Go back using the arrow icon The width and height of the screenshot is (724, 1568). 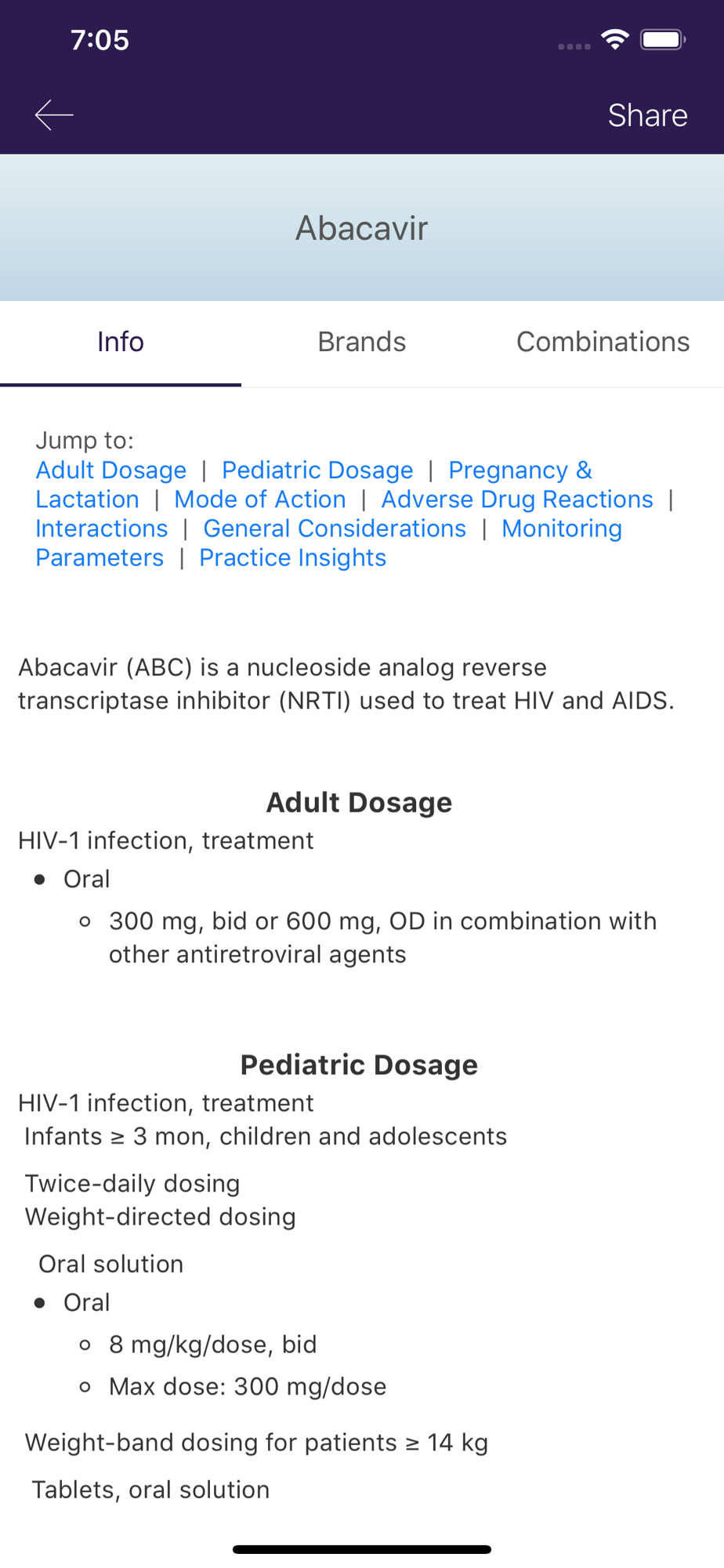(x=54, y=115)
